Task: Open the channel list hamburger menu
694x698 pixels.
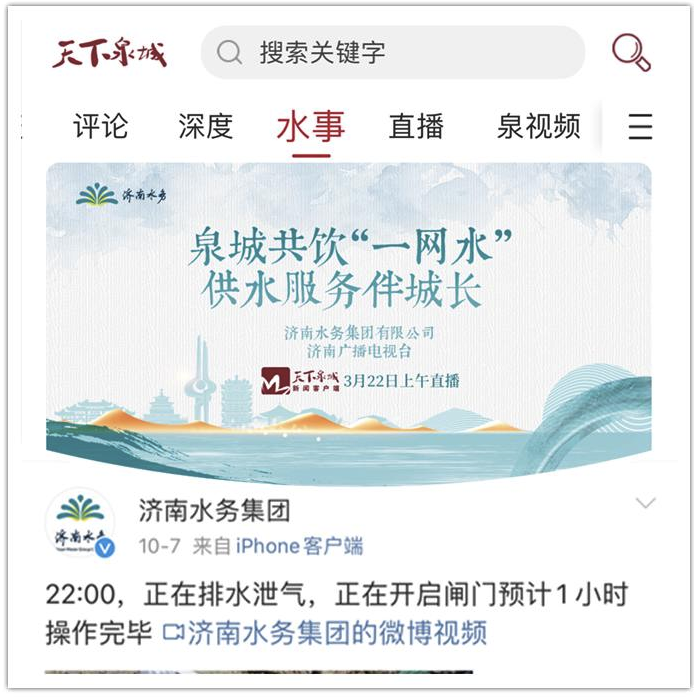Action: click(640, 126)
